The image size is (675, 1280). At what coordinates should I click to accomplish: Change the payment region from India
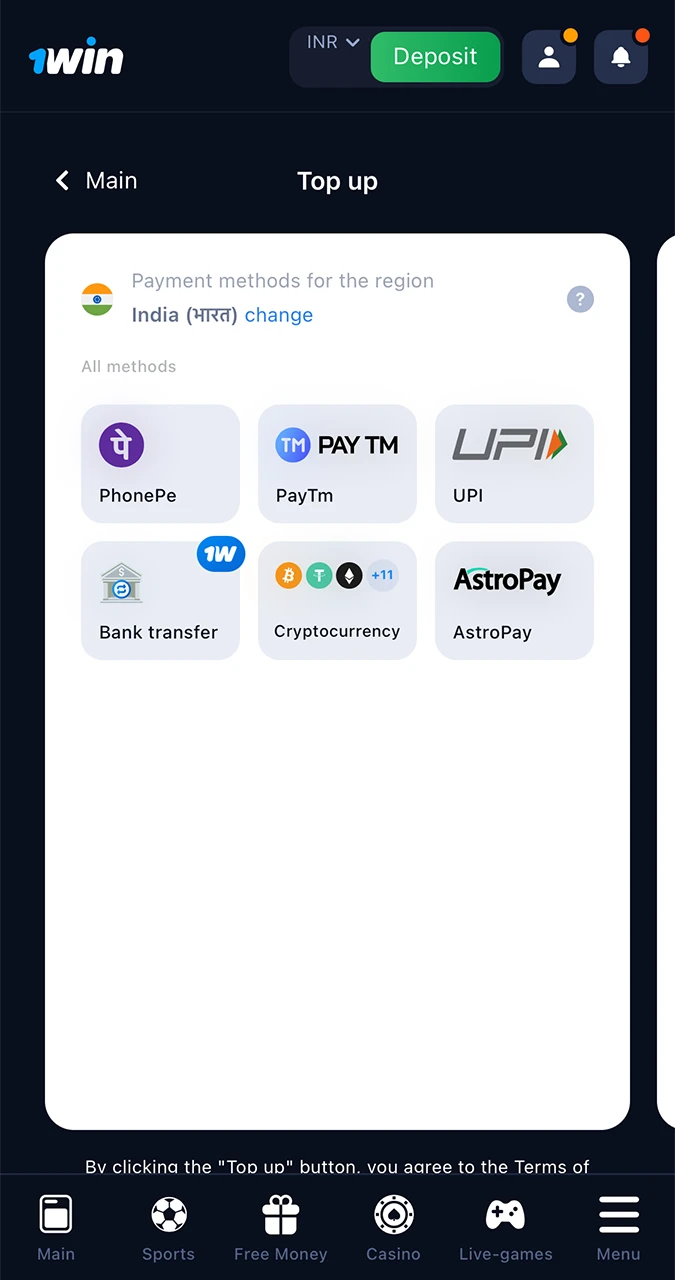point(278,315)
